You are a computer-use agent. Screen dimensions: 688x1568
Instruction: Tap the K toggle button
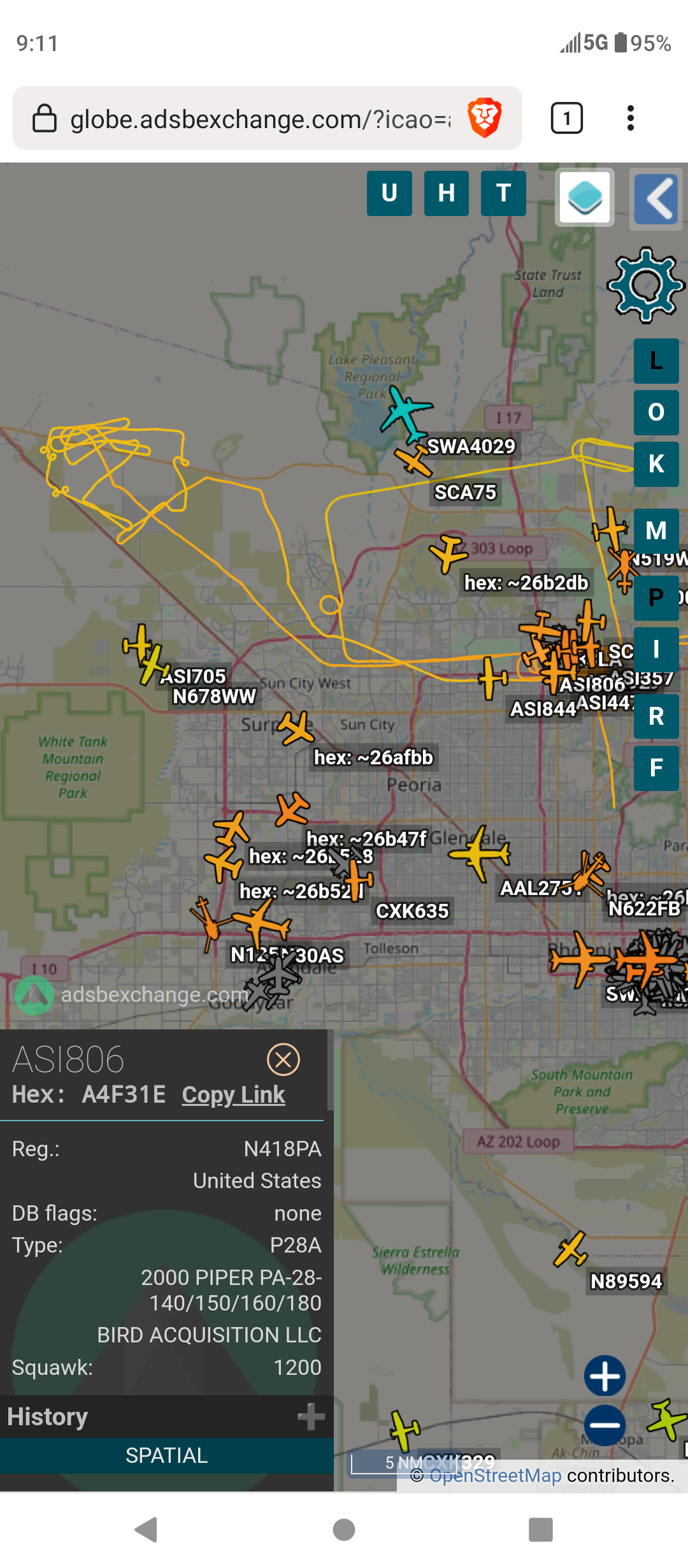point(656,464)
